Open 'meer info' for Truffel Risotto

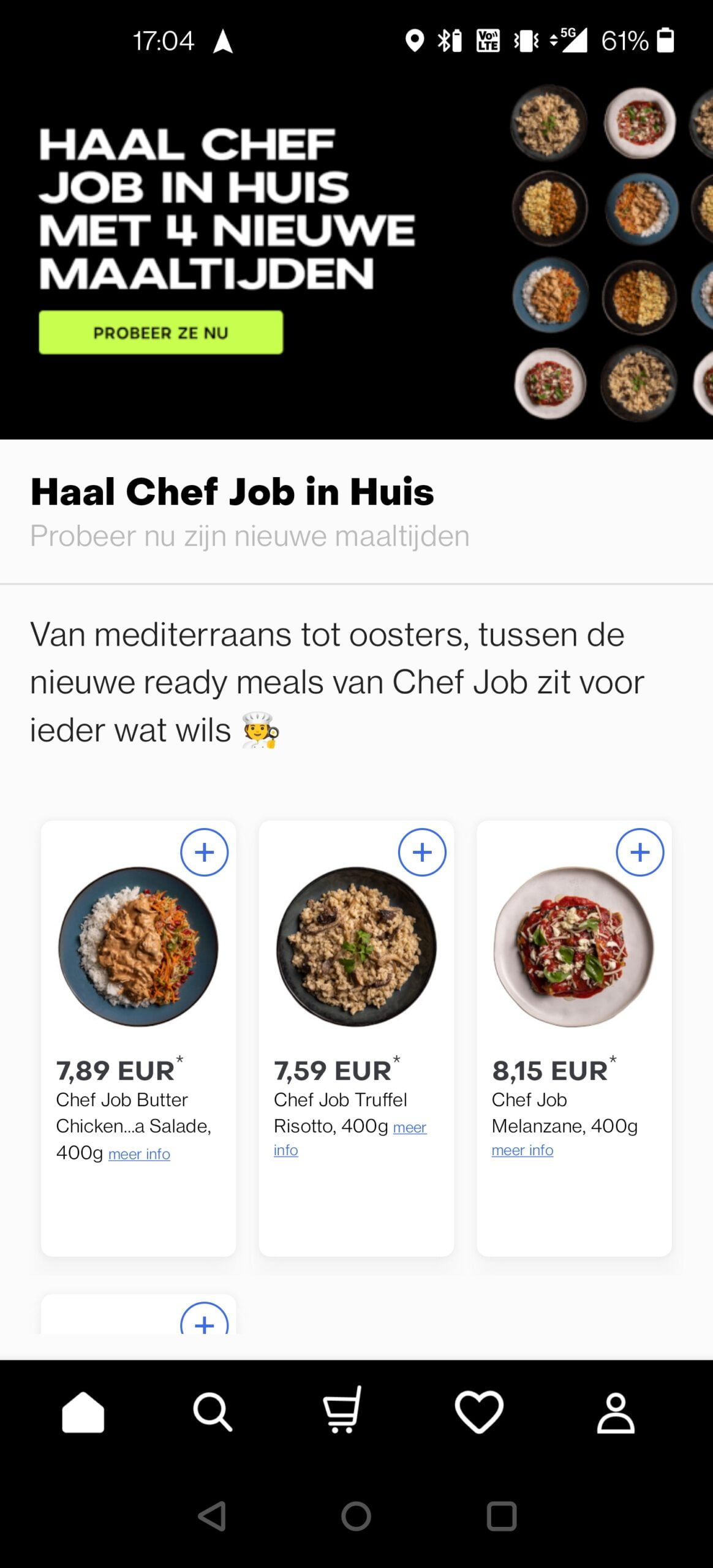point(409,1128)
